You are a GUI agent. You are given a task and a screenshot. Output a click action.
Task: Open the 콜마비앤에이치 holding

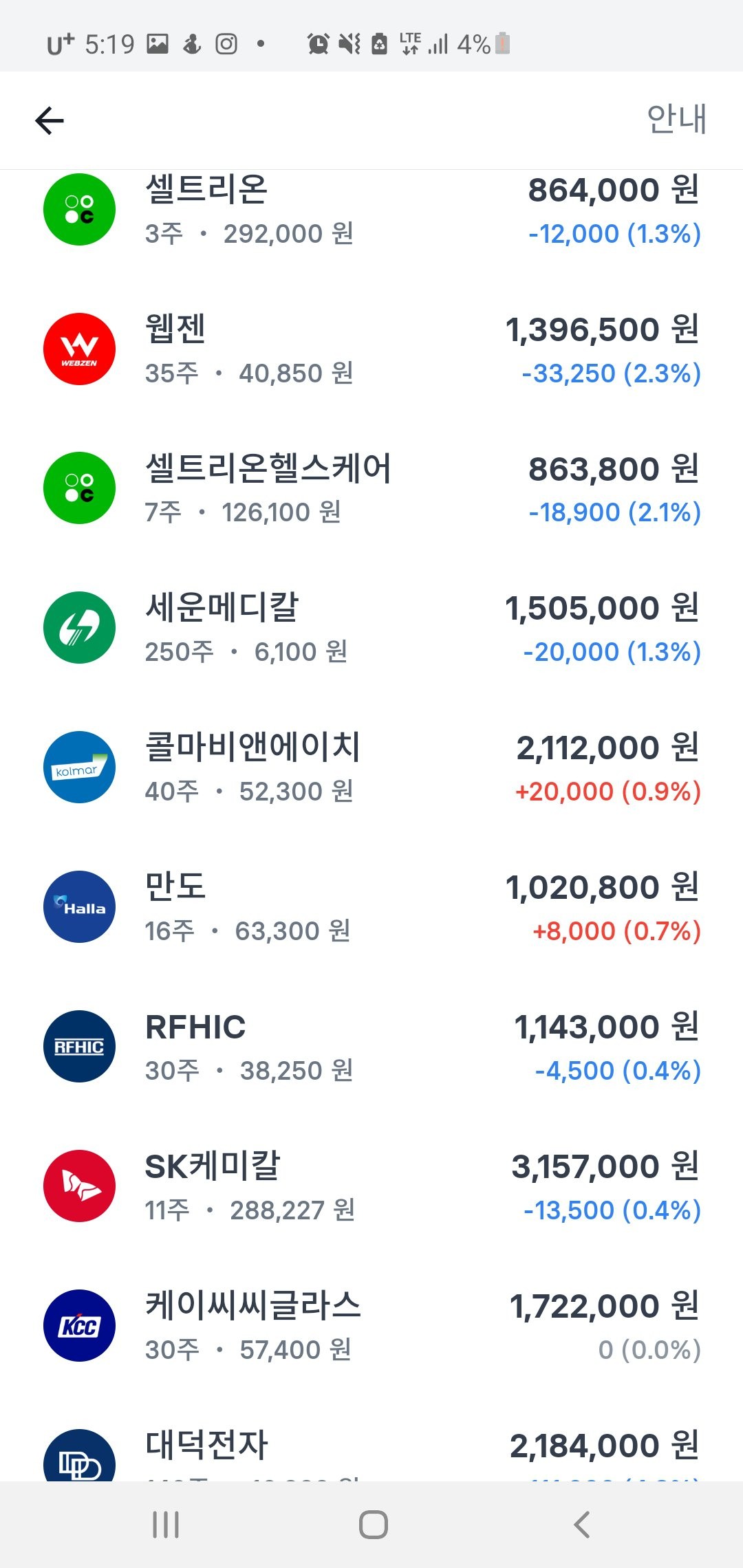tap(371, 768)
